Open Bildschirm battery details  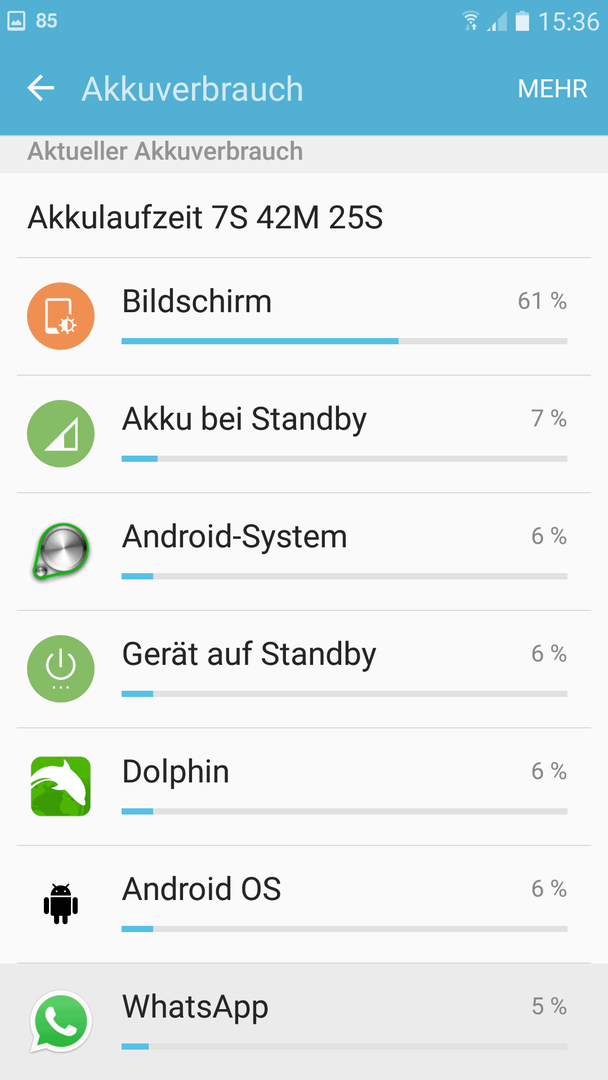click(304, 317)
